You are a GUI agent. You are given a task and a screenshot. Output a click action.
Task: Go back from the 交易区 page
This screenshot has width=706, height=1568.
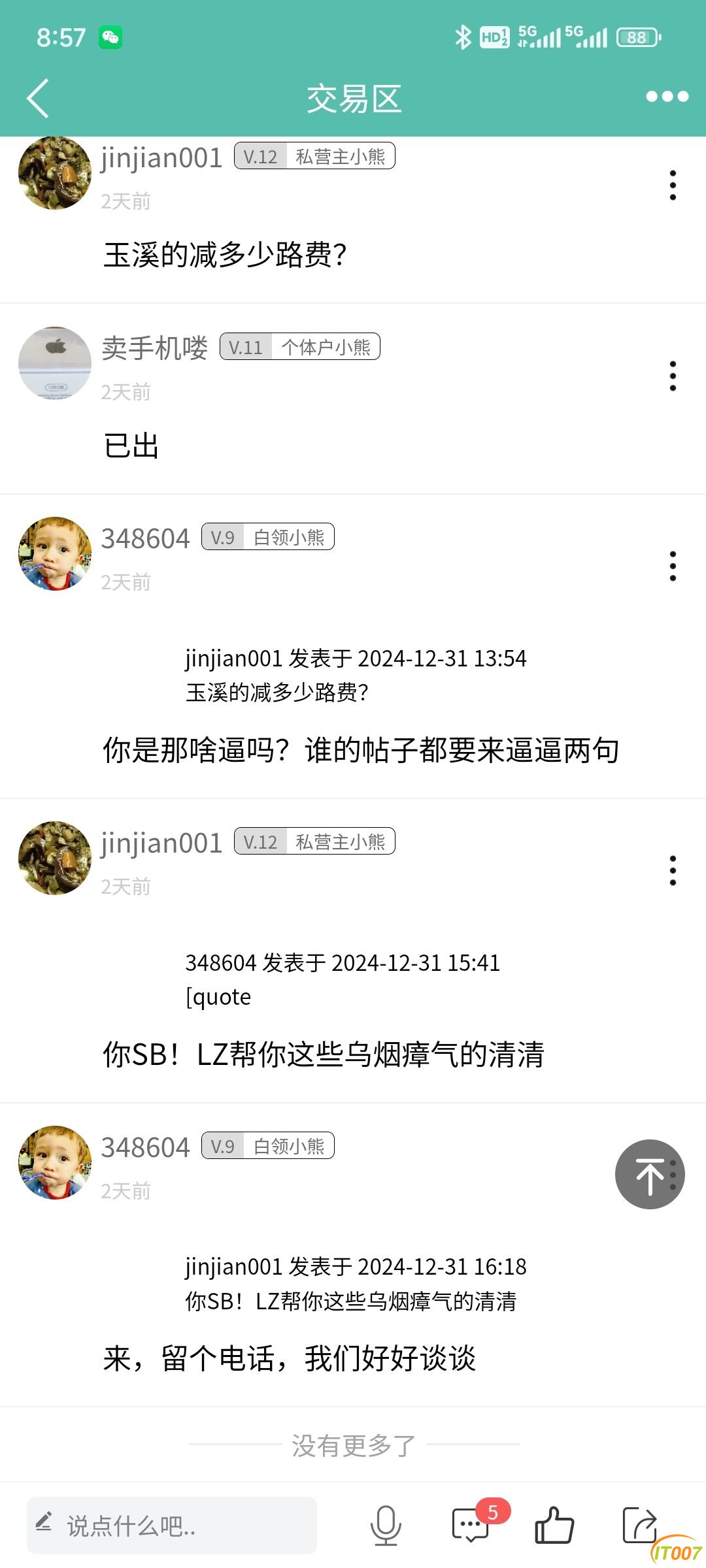[38, 98]
